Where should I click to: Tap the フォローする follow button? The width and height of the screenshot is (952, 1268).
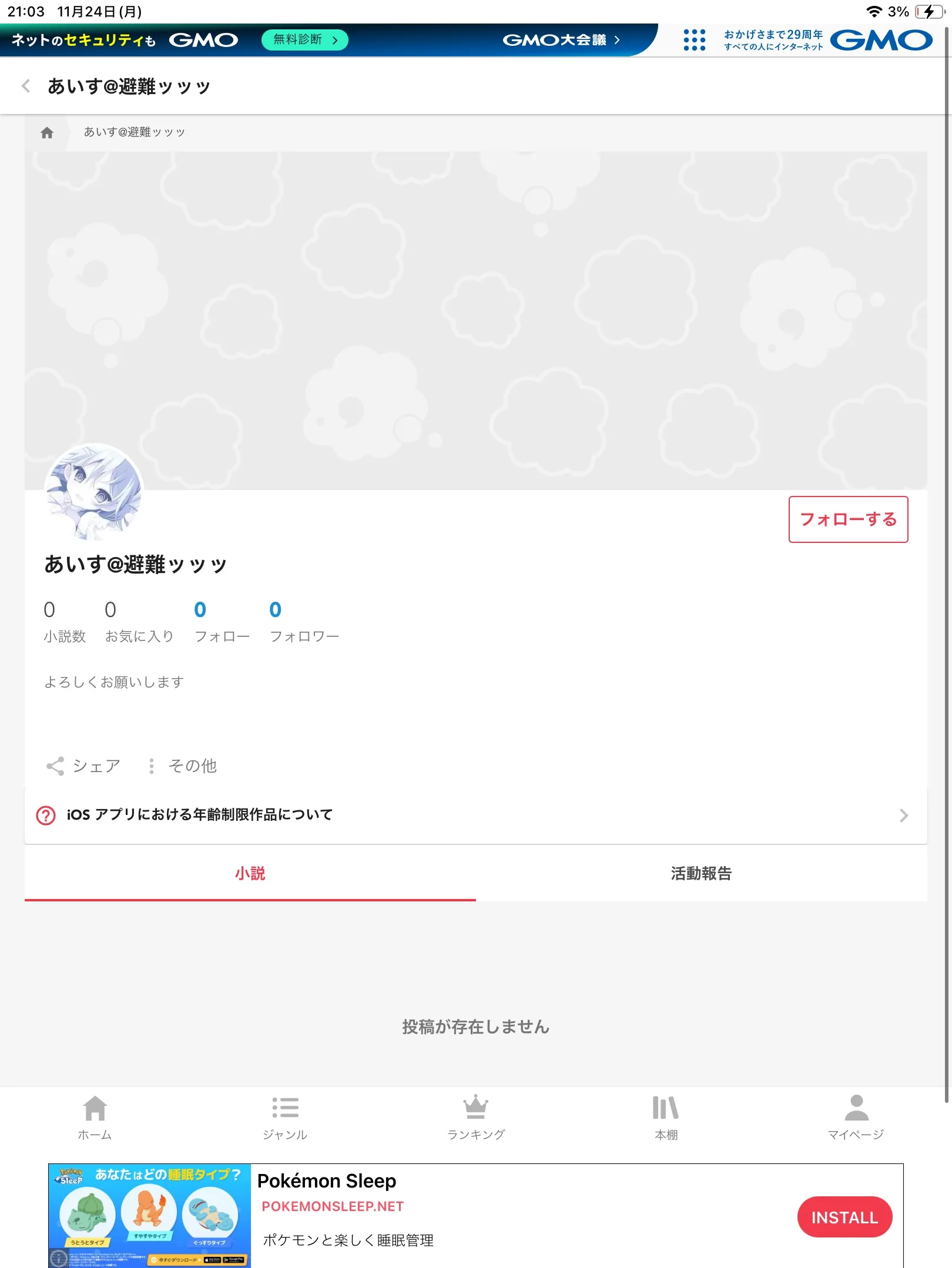click(848, 519)
